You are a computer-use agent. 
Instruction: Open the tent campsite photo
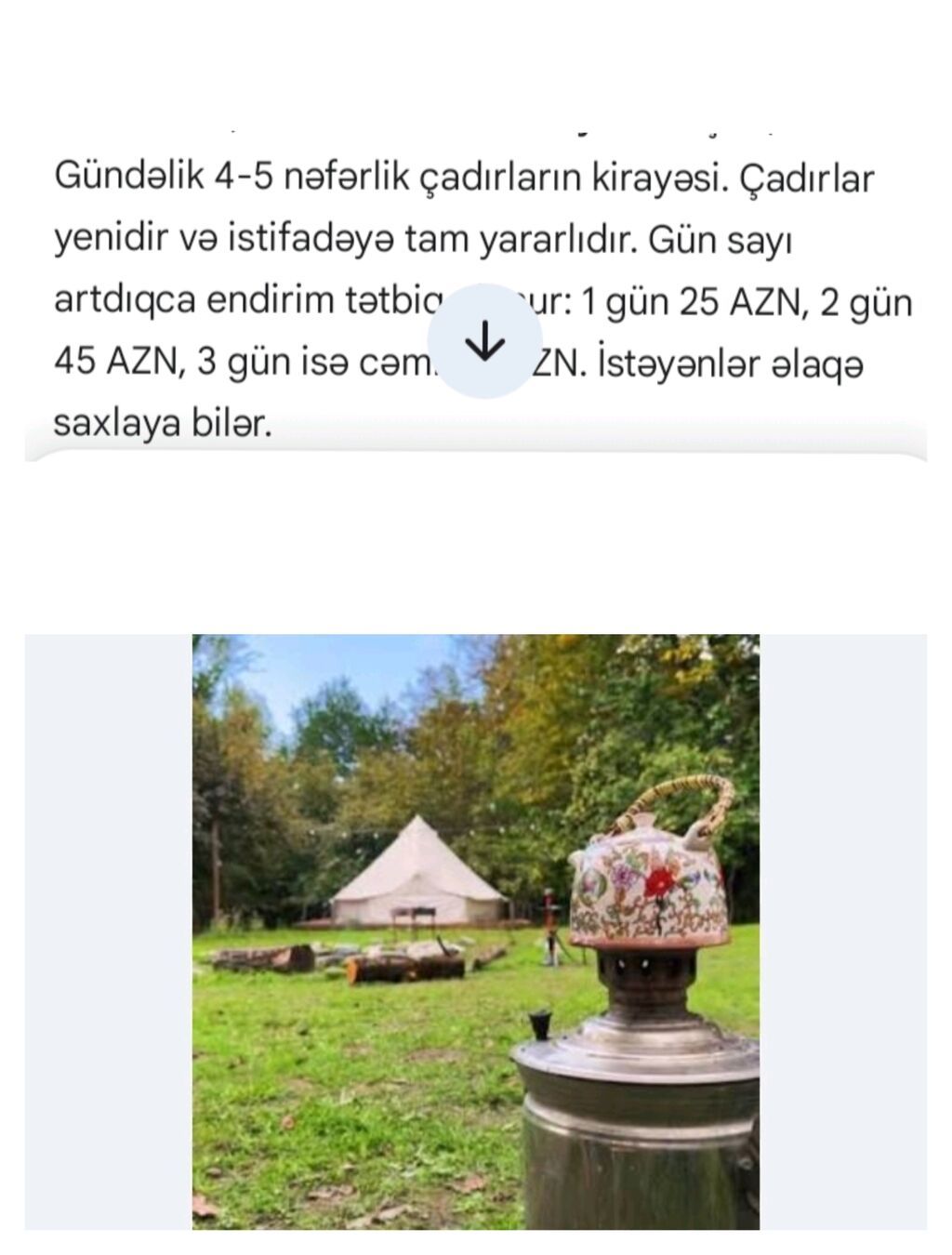[475, 931]
